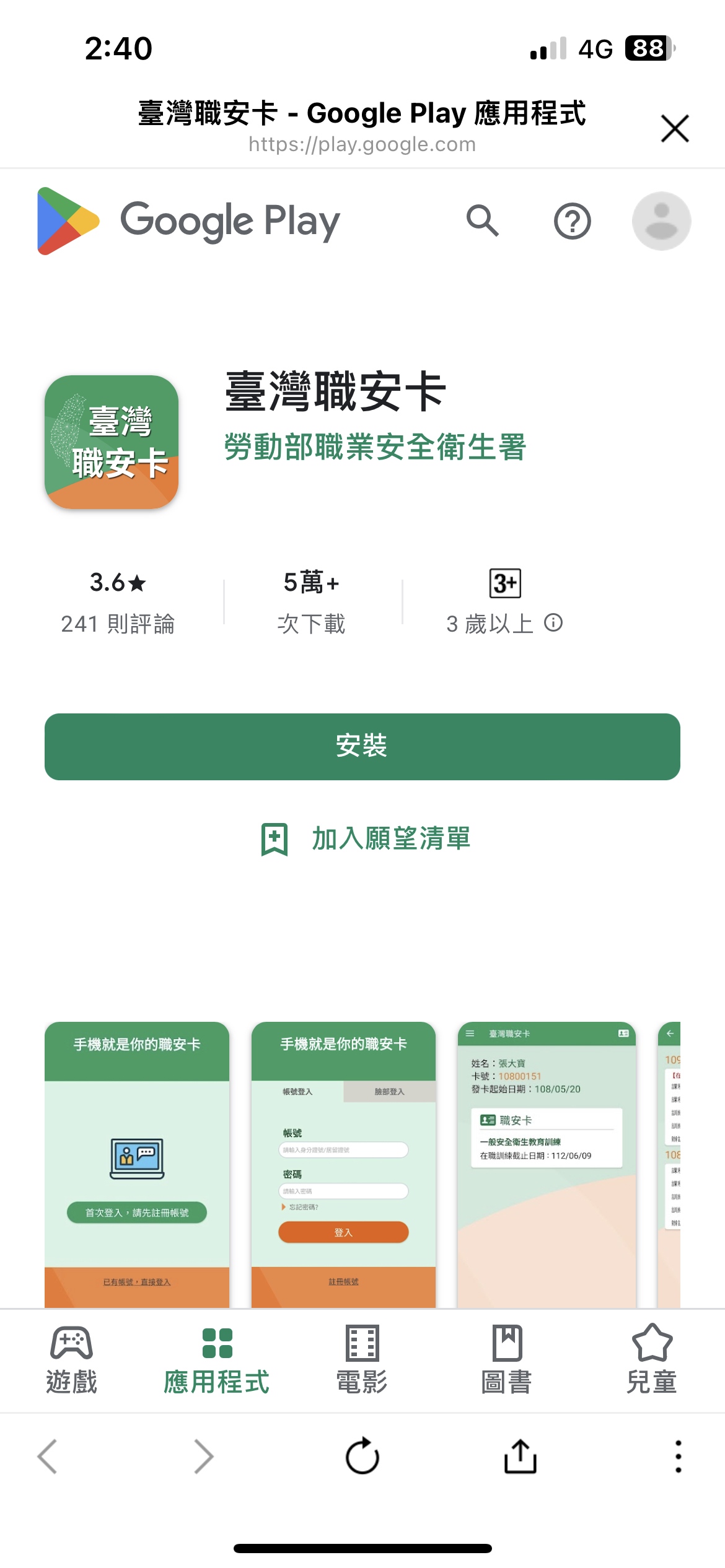Share this Google Play page
Viewport: 725px width, 1568px height.
coord(520,1457)
